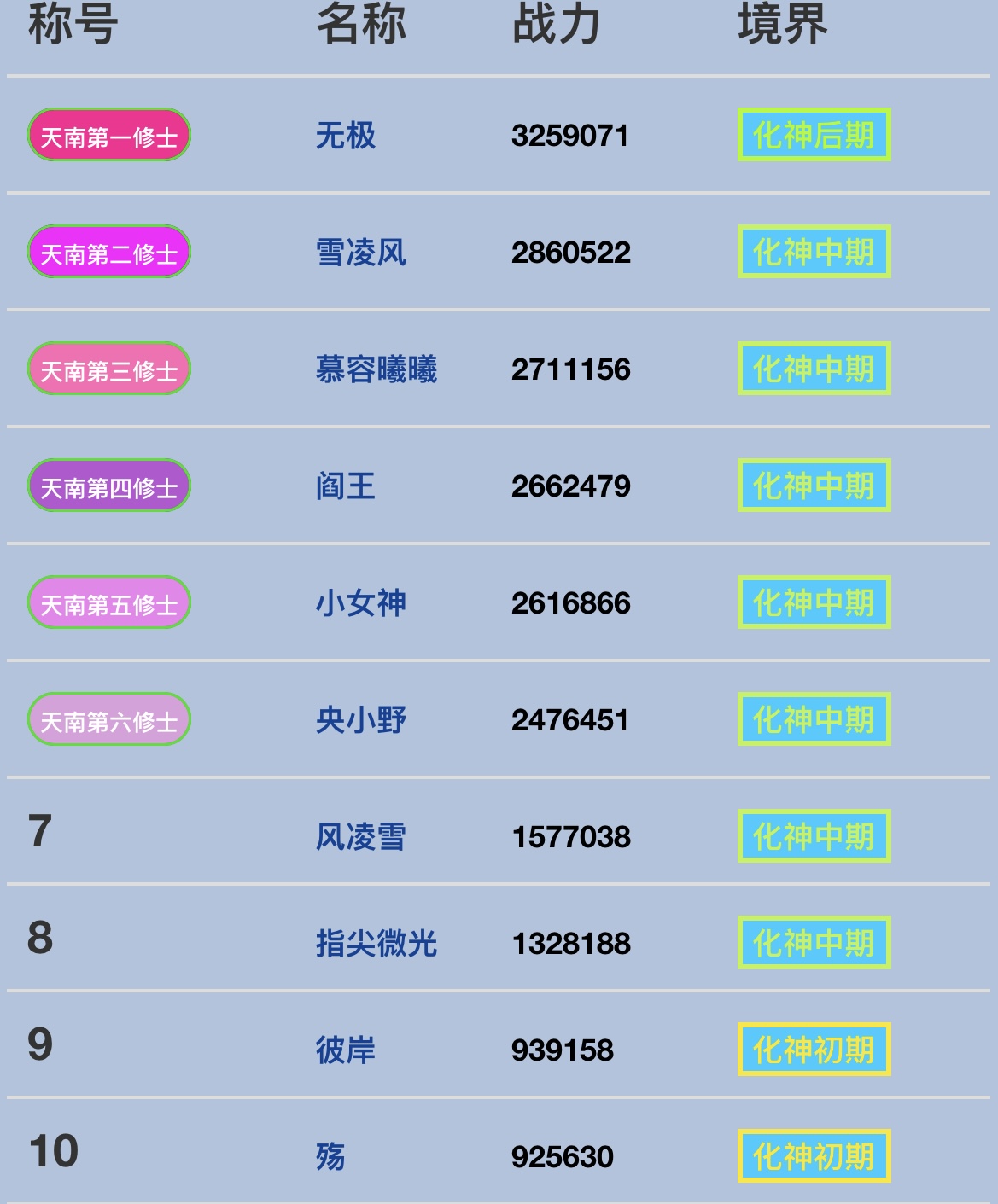Screen dimensions: 998x1204
Task: Click the 化神后期 realm badge for 无极
Action: 813,135
